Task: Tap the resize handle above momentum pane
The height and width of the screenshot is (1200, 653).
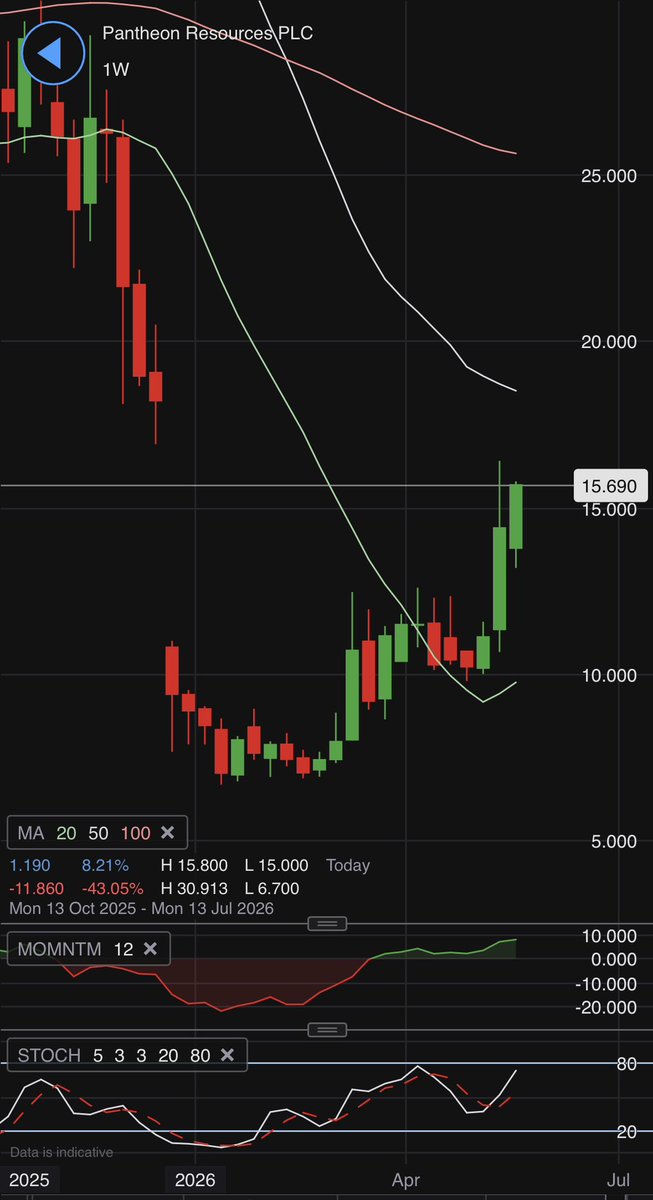Action: click(x=327, y=922)
